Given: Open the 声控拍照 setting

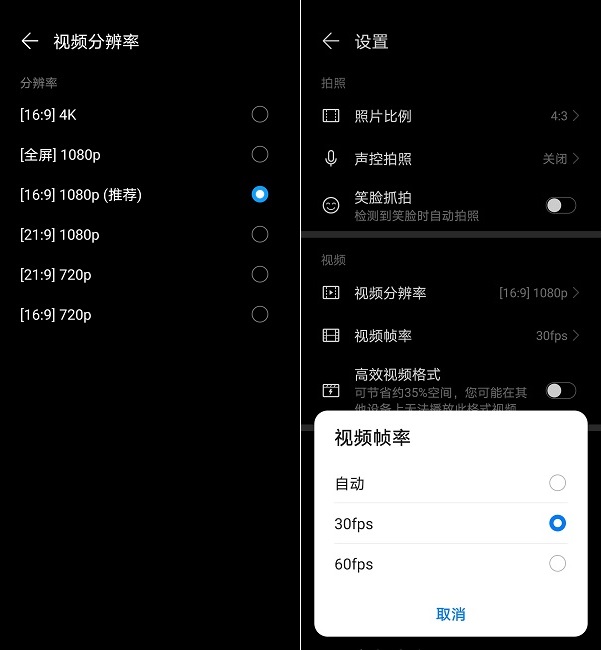Looking at the screenshot, I should (450, 159).
